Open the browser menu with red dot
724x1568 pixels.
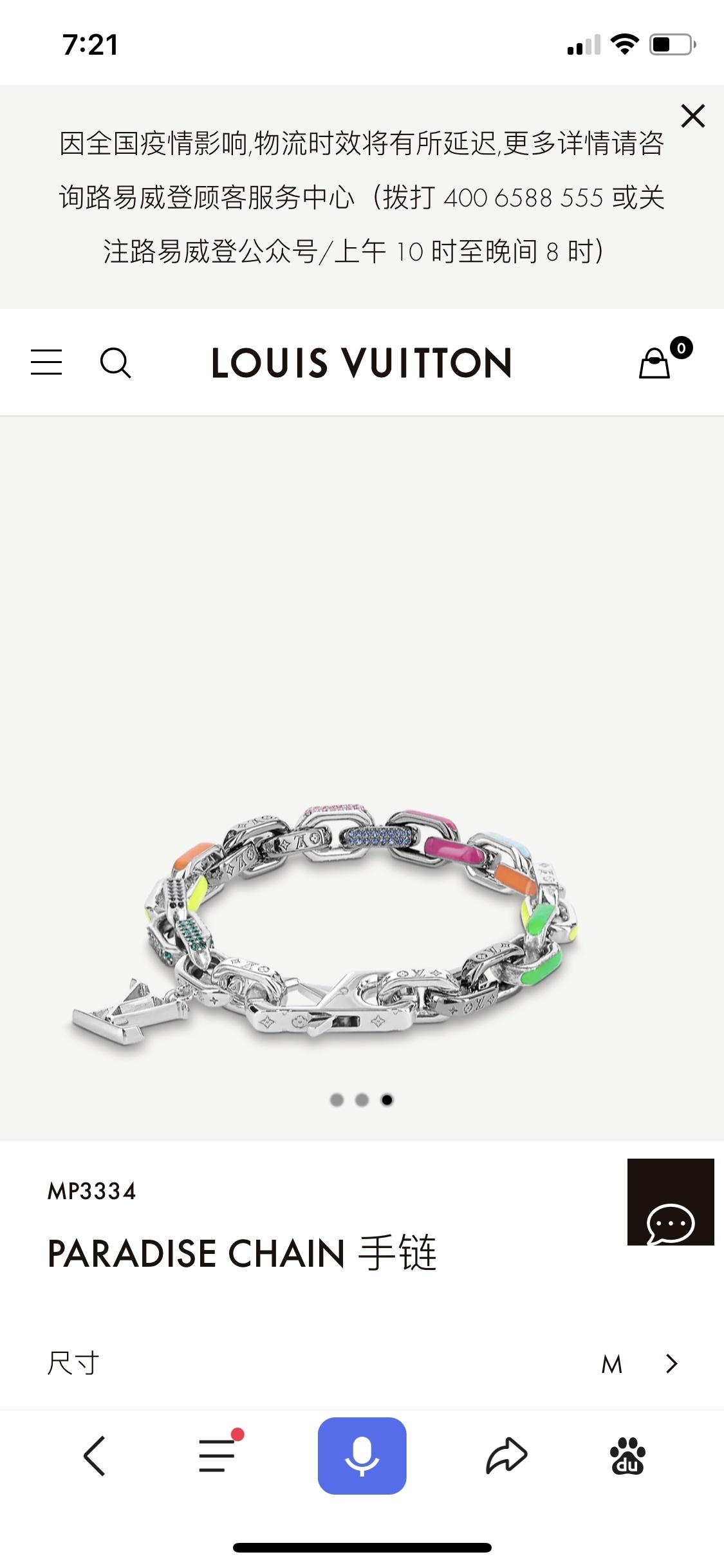[217, 1455]
